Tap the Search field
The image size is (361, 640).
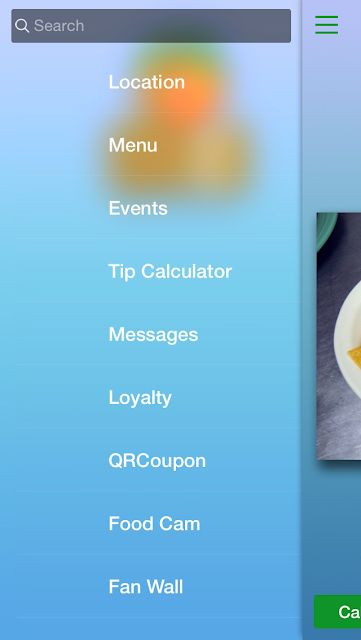coord(151,26)
